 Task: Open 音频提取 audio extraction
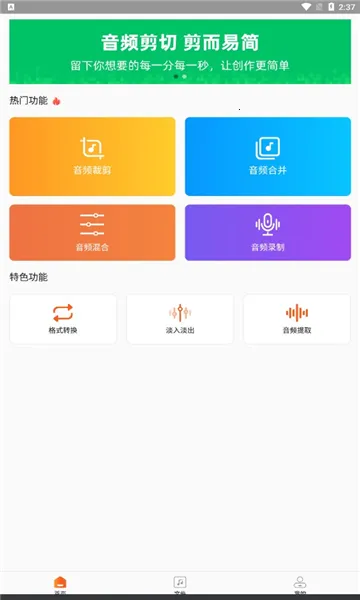pyautogui.click(x=297, y=319)
